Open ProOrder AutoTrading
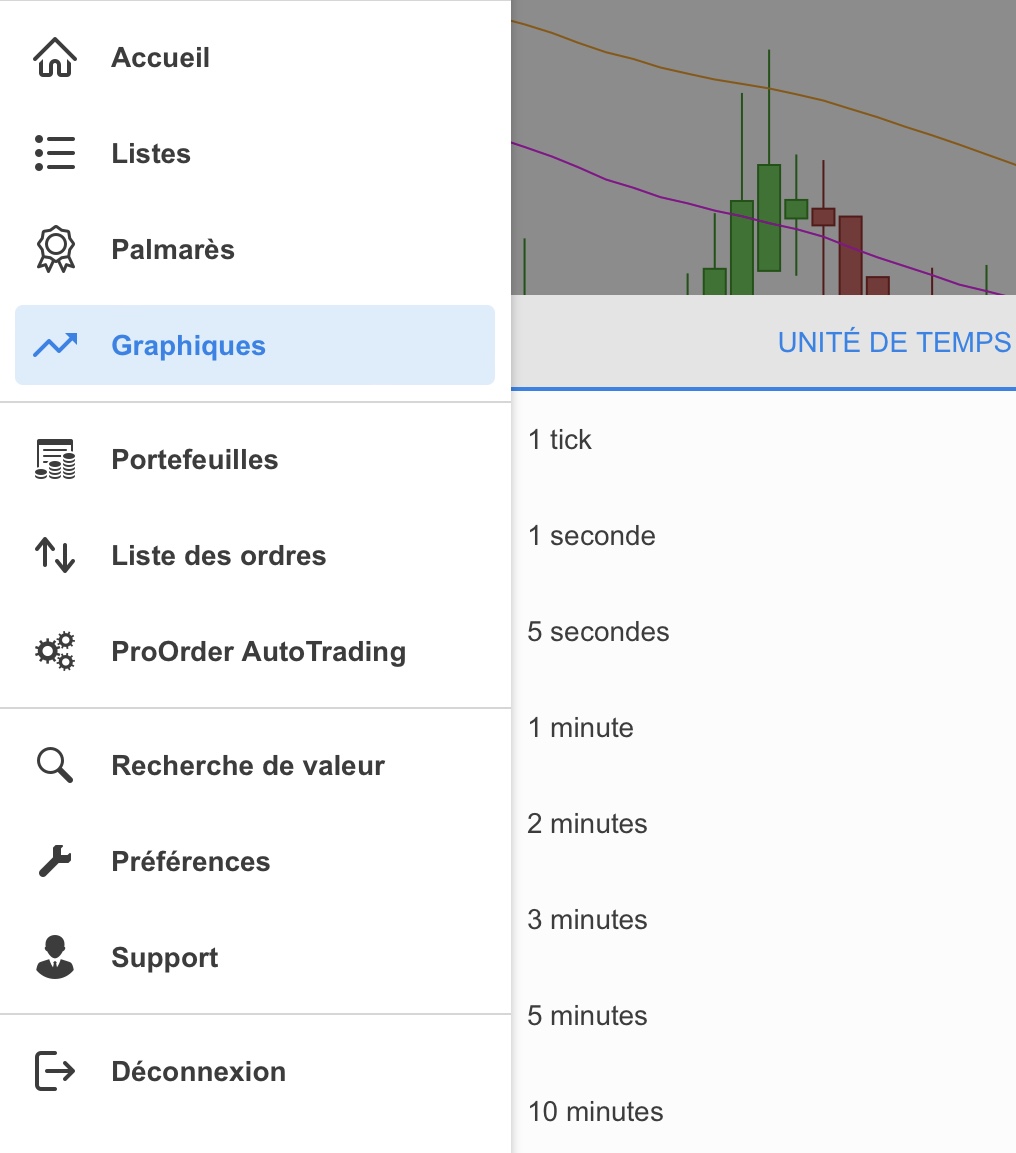The image size is (1016, 1153). (258, 652)
